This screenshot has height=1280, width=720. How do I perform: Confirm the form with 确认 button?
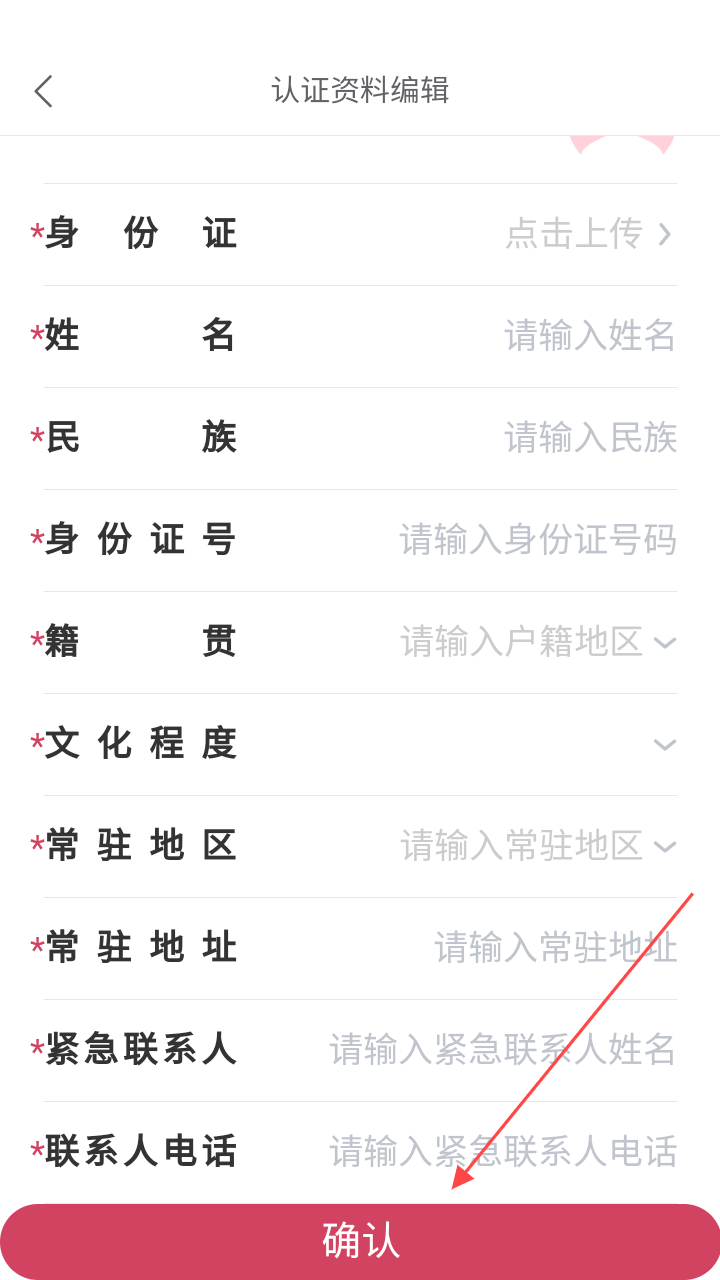(x=360, y=1241)
